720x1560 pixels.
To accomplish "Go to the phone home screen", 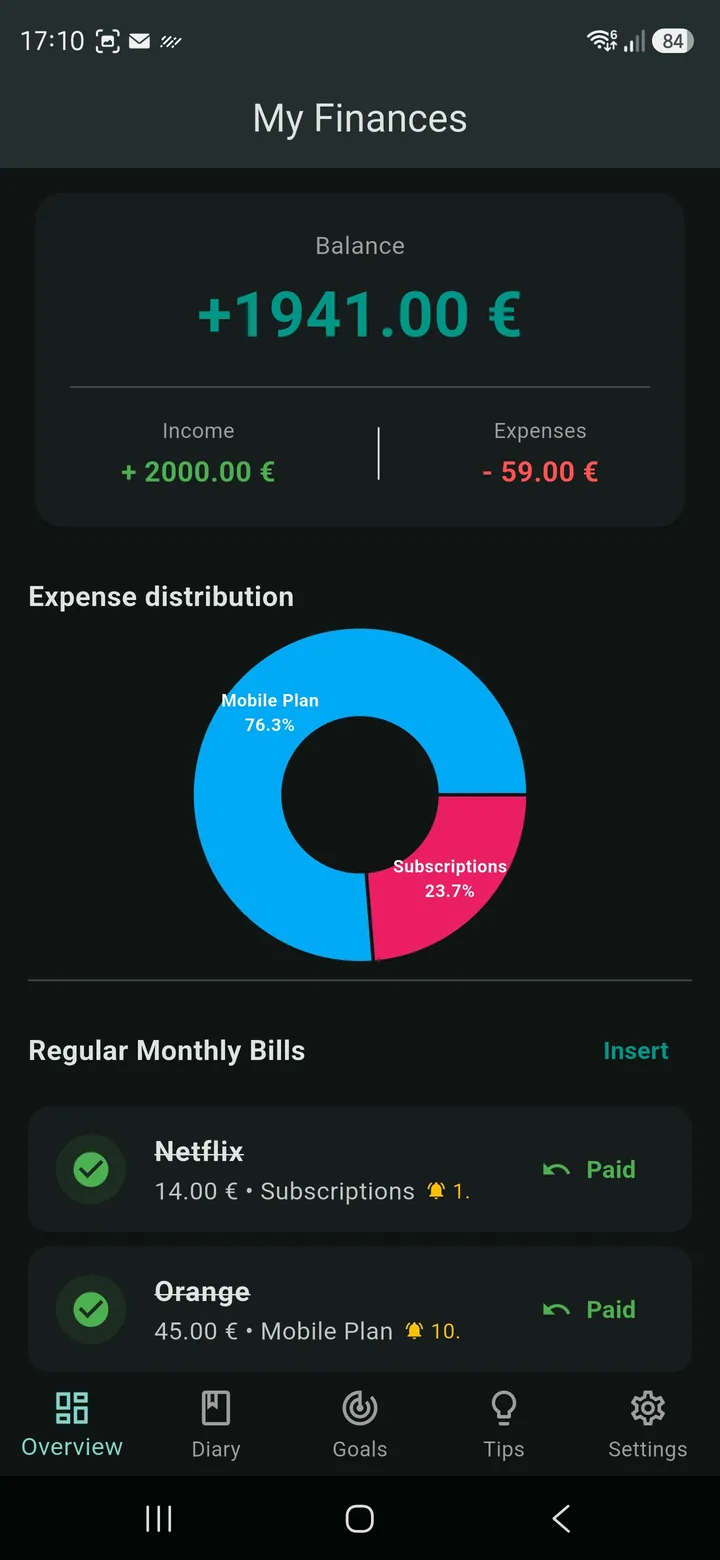I will pyautogui.click(x=360, y=1518).
